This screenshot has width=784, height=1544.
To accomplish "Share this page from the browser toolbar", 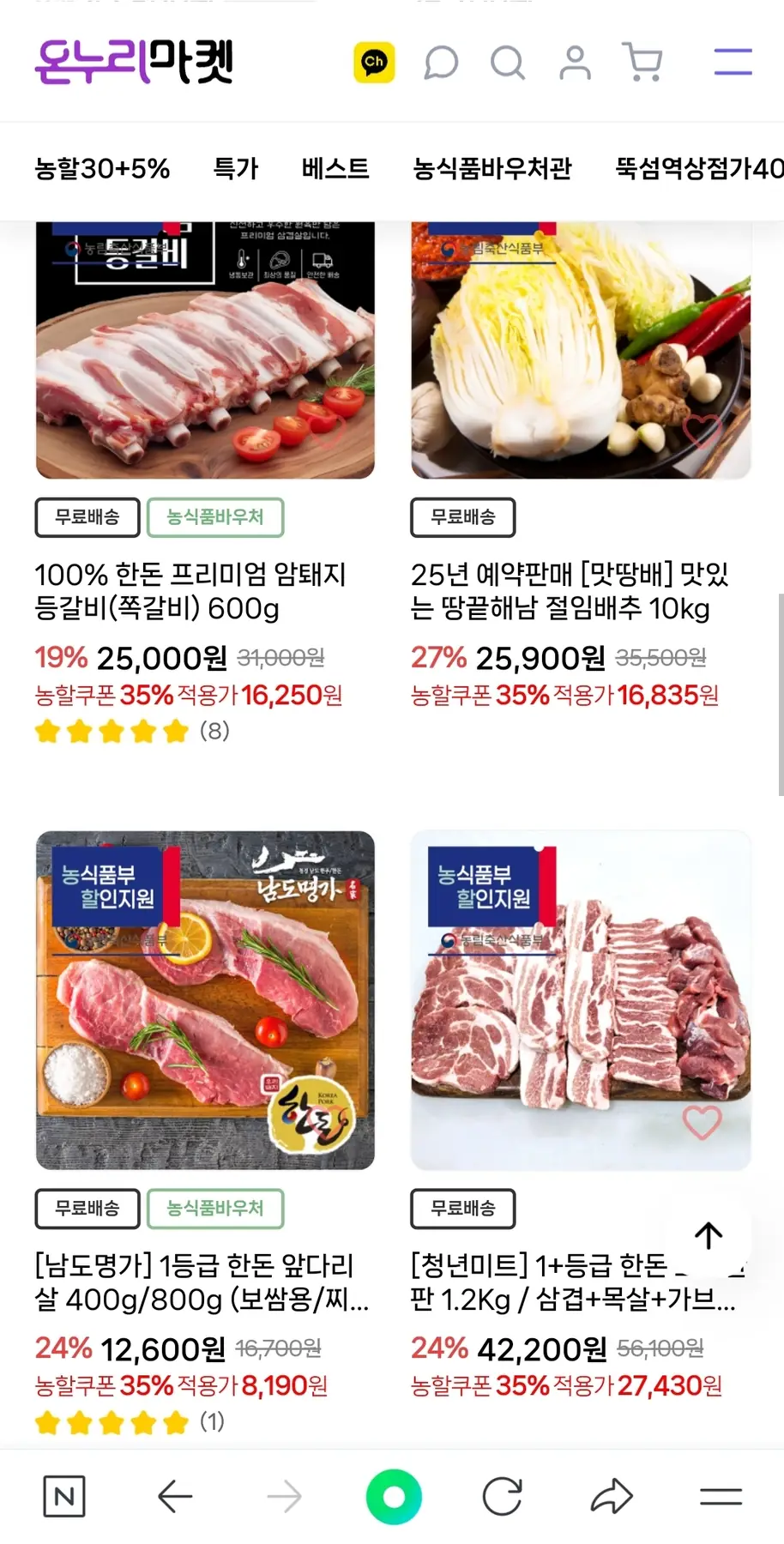I will point(612,1497).
